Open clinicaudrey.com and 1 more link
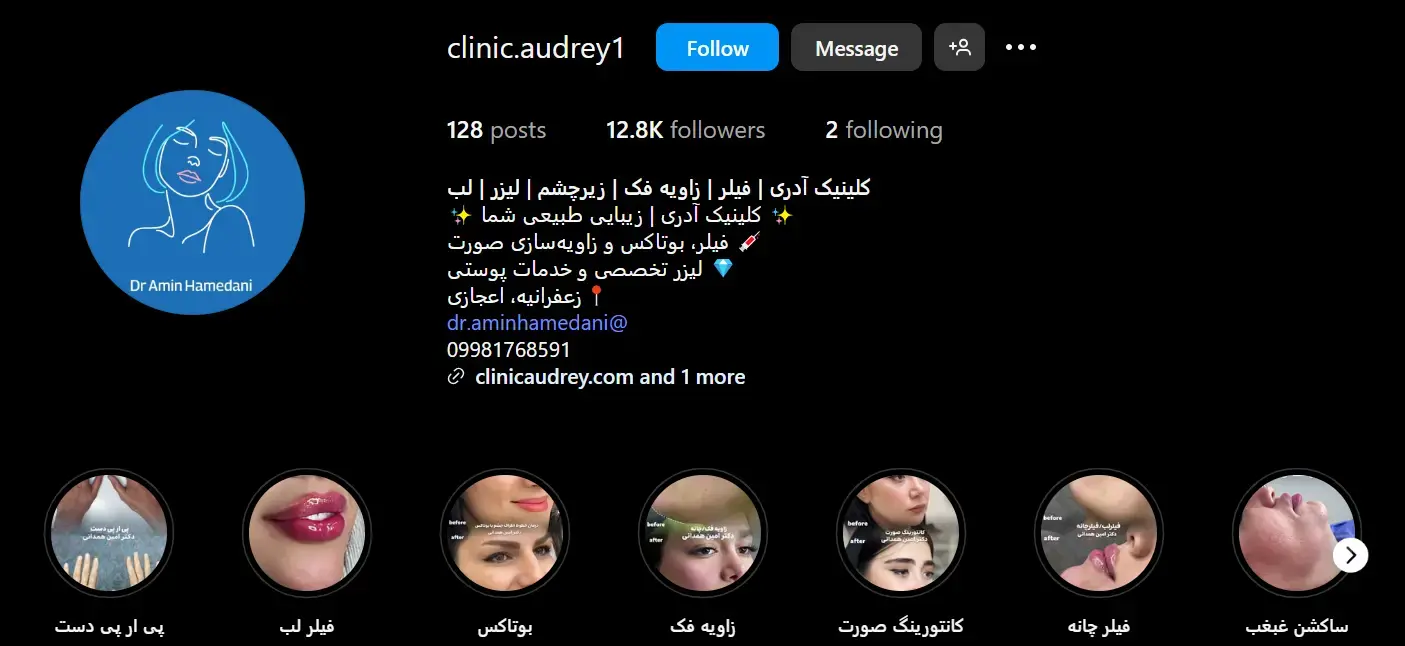This screenshot has width=1405, height=646. (x=609, y=377)
